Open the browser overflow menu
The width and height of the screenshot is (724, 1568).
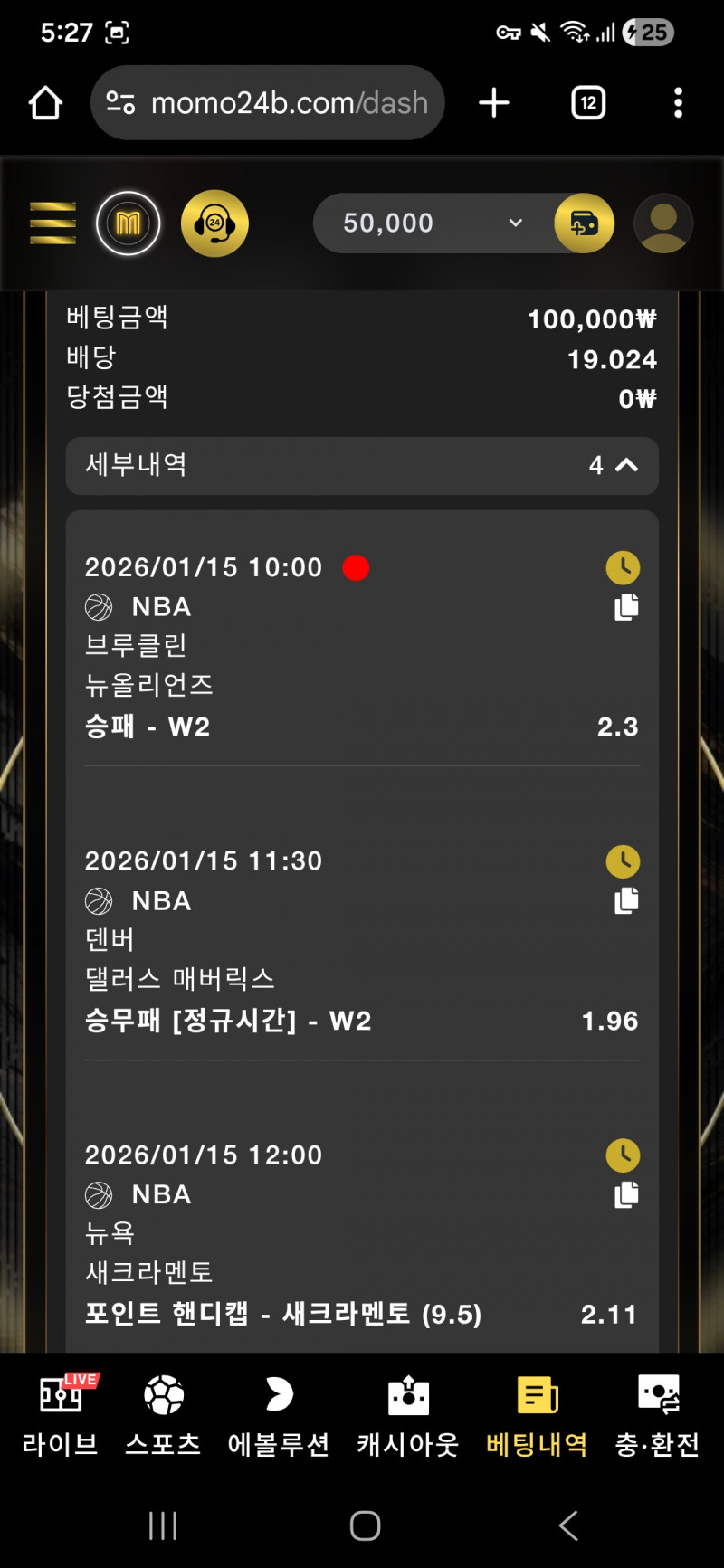click(678, 102)
